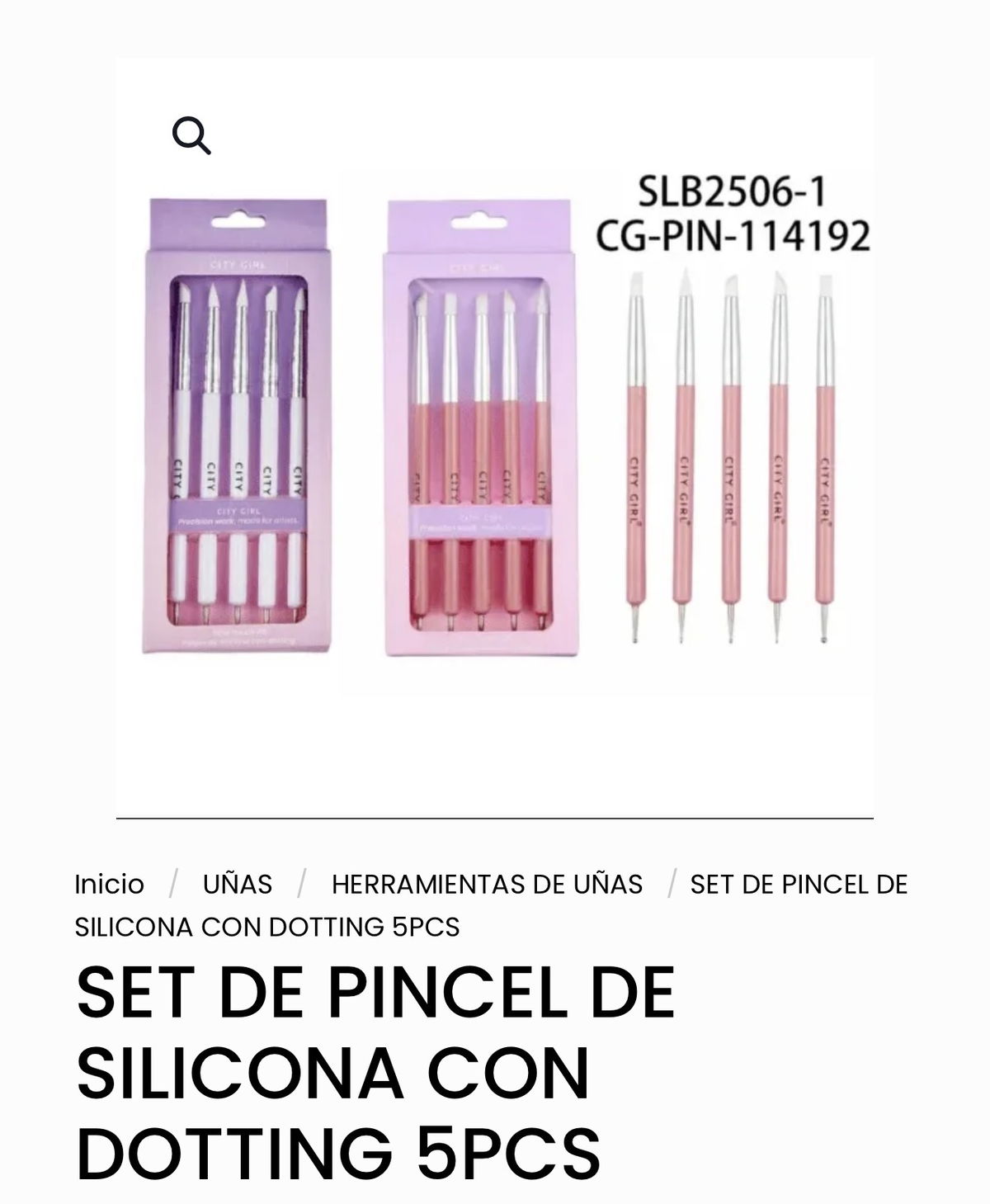Open the UÑAS category breadcrumb
Viewport: 990px width, 1204px height.
238,885
